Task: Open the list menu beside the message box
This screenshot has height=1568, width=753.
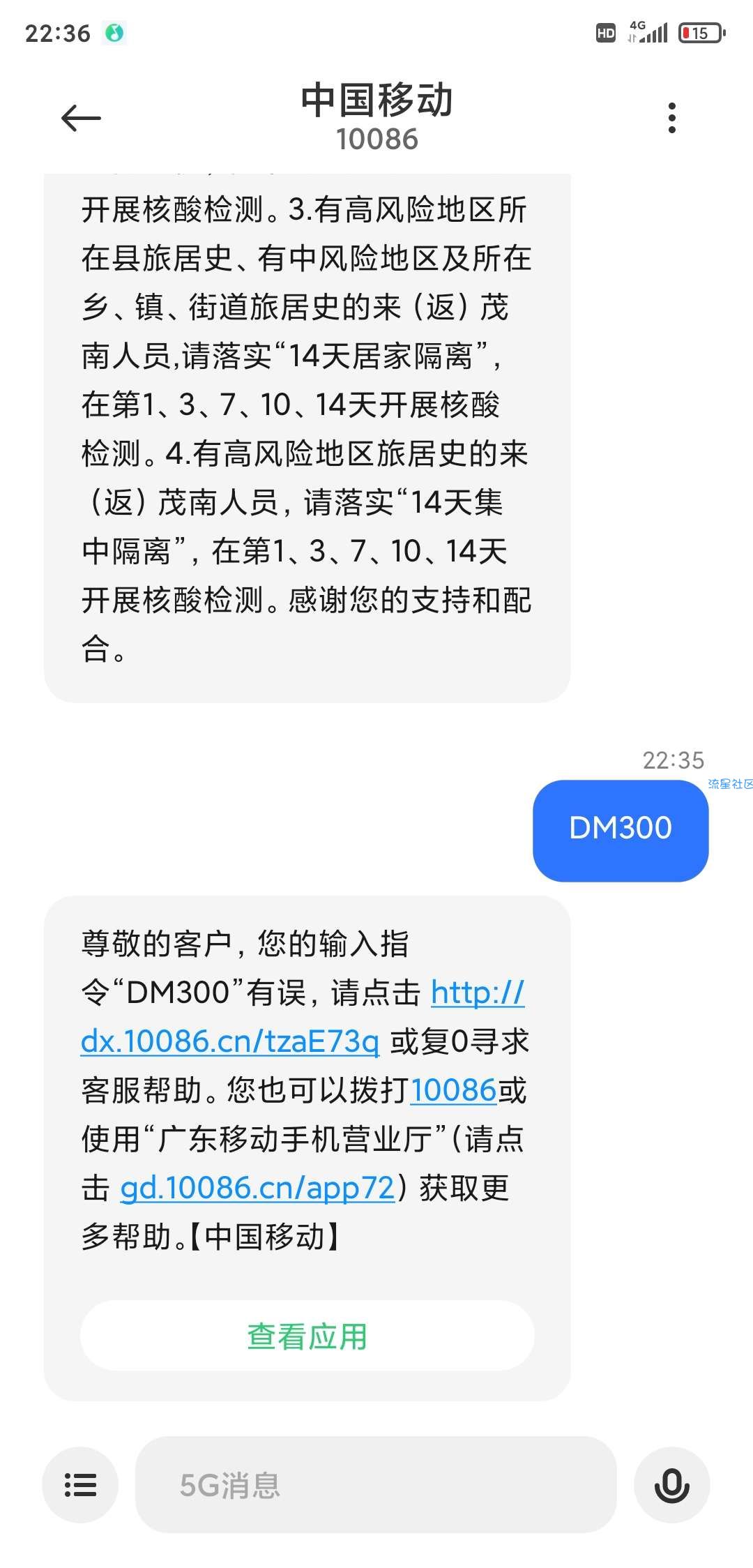Action: [80, 1484]
